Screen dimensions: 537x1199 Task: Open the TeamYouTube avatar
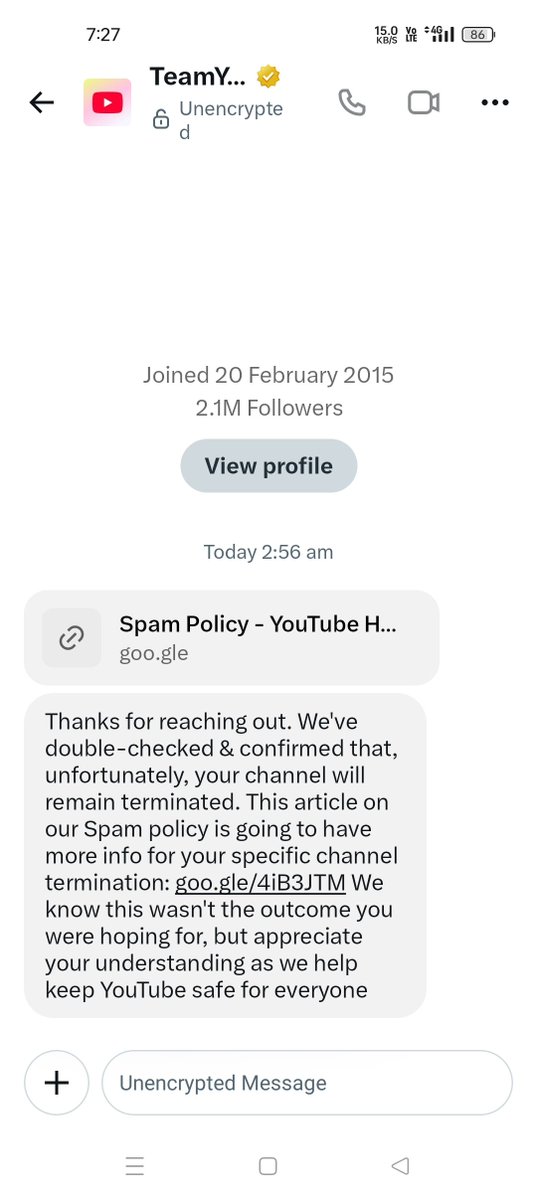click(x=107, y=102)
